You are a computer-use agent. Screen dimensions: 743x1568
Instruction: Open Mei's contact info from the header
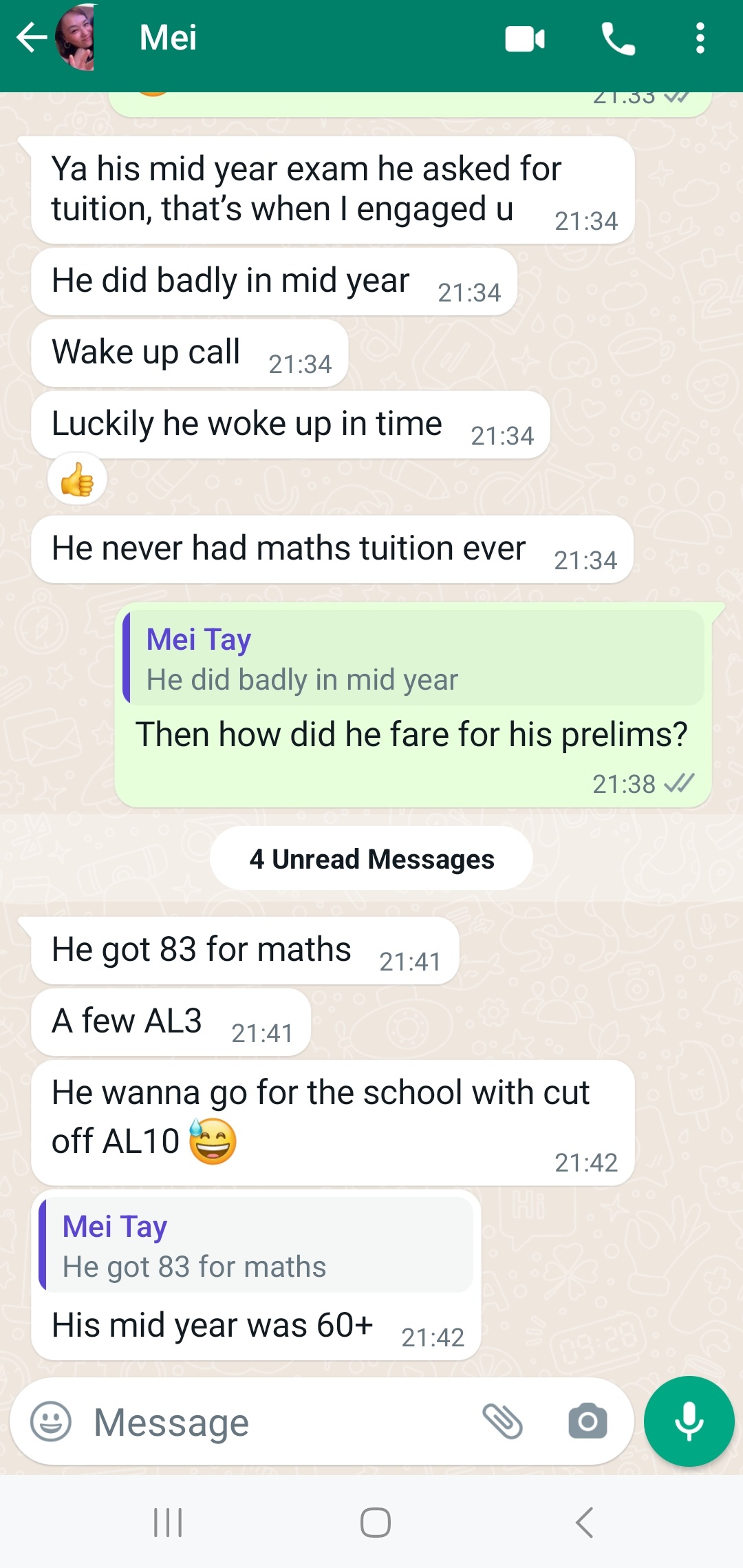(x=169, y=38)
